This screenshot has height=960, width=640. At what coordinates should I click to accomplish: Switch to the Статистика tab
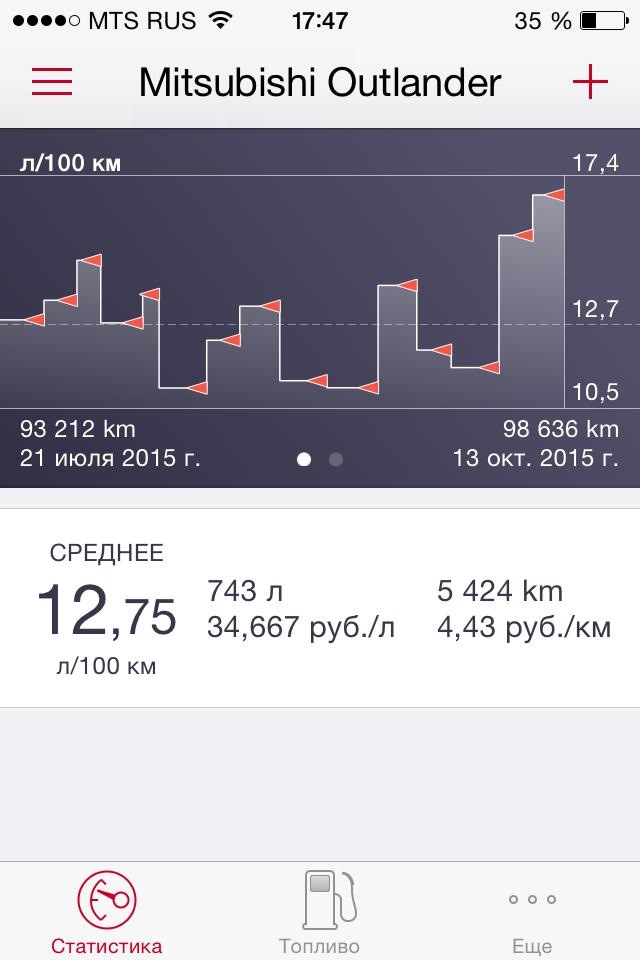click(106, 912)
